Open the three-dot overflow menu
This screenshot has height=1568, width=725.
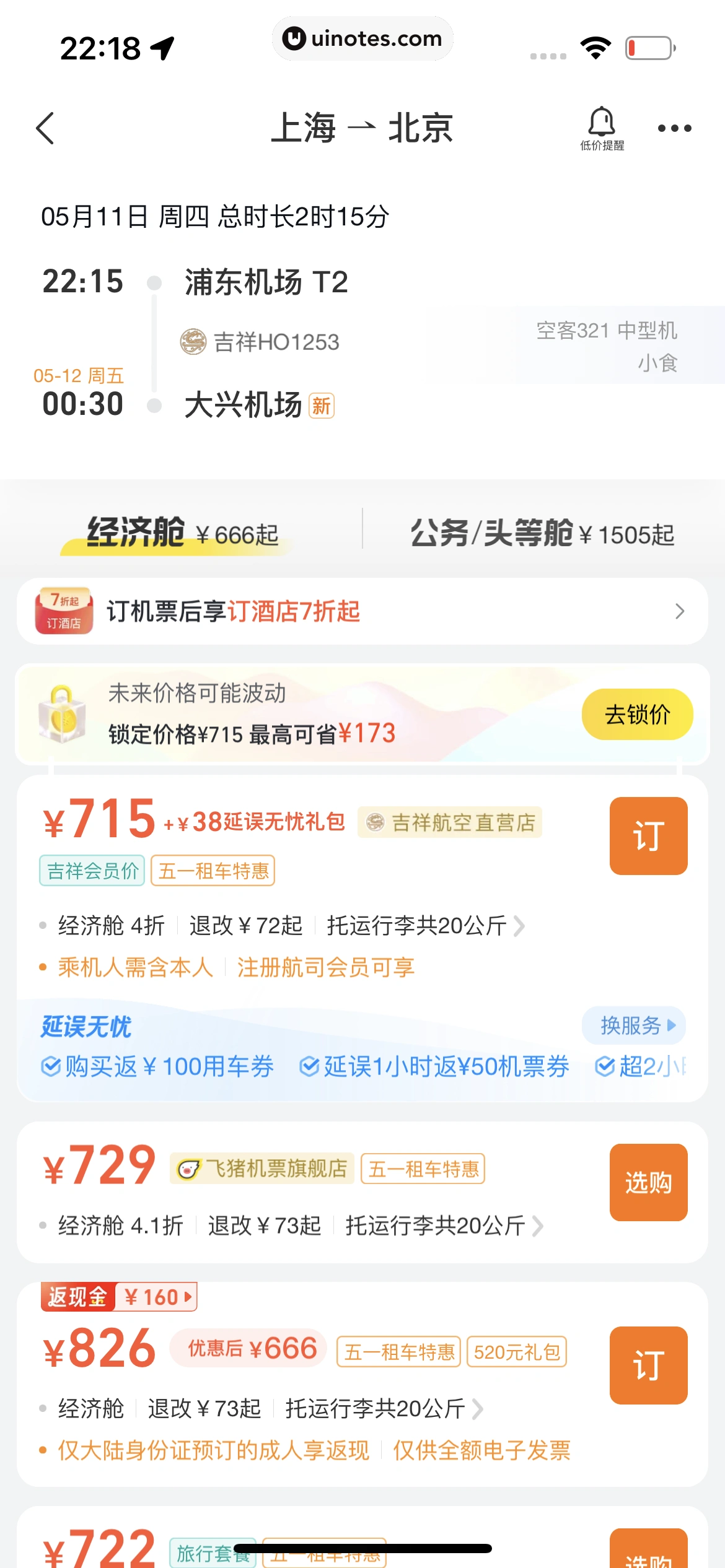click(x=674, y=128)
